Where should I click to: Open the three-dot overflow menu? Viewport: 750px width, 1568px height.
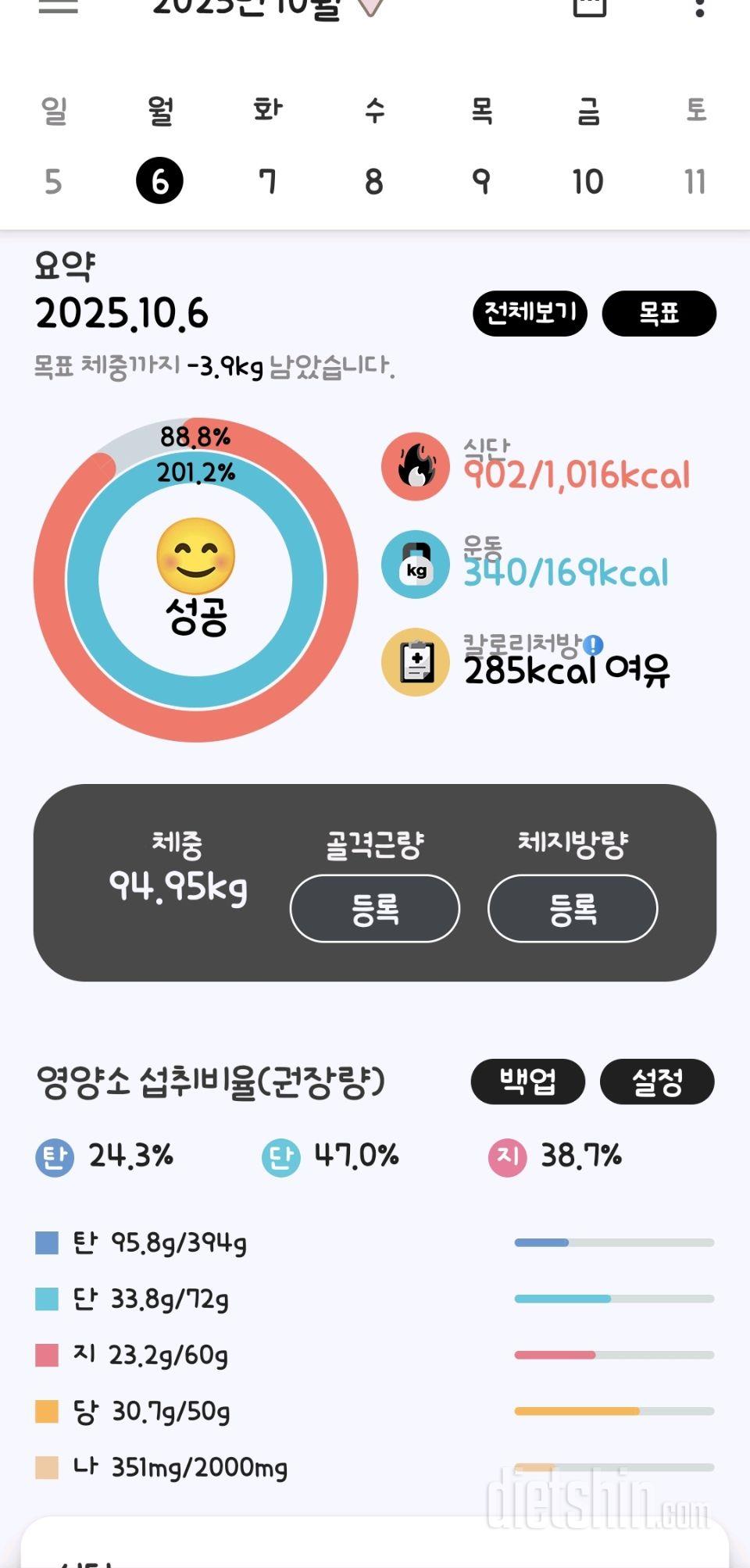pyautogui.click(x=699, y=8)
